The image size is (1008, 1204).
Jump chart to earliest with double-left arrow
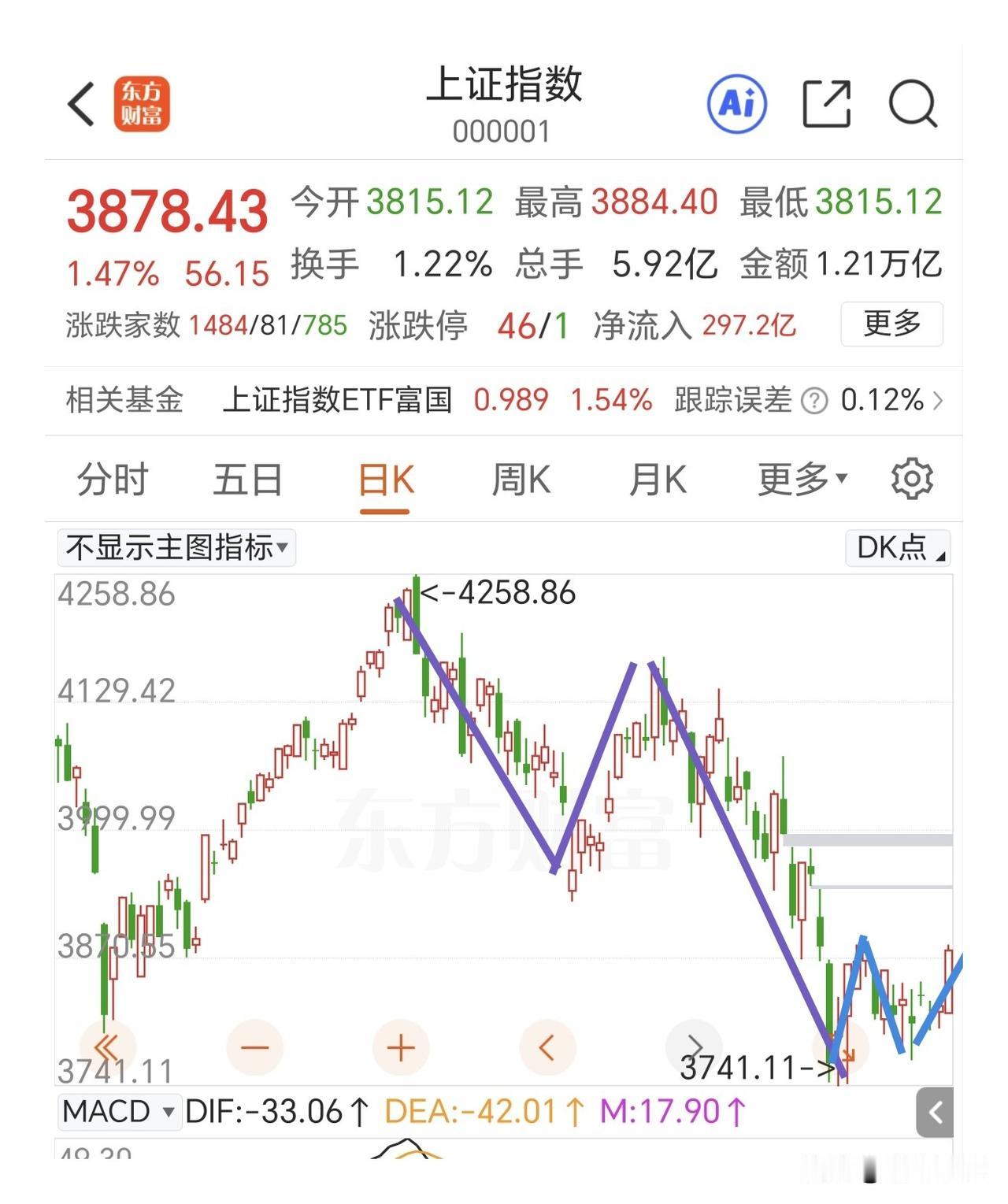(x=107, y=1047)
